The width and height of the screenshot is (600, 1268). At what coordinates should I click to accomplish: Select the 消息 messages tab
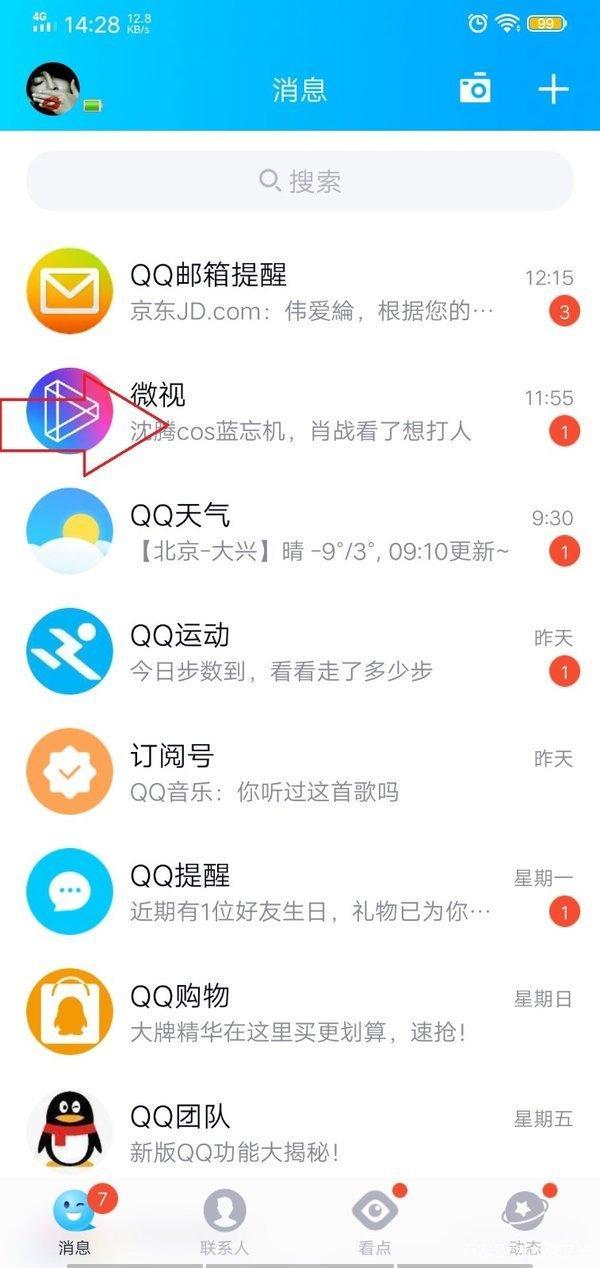click(75, 1222)
